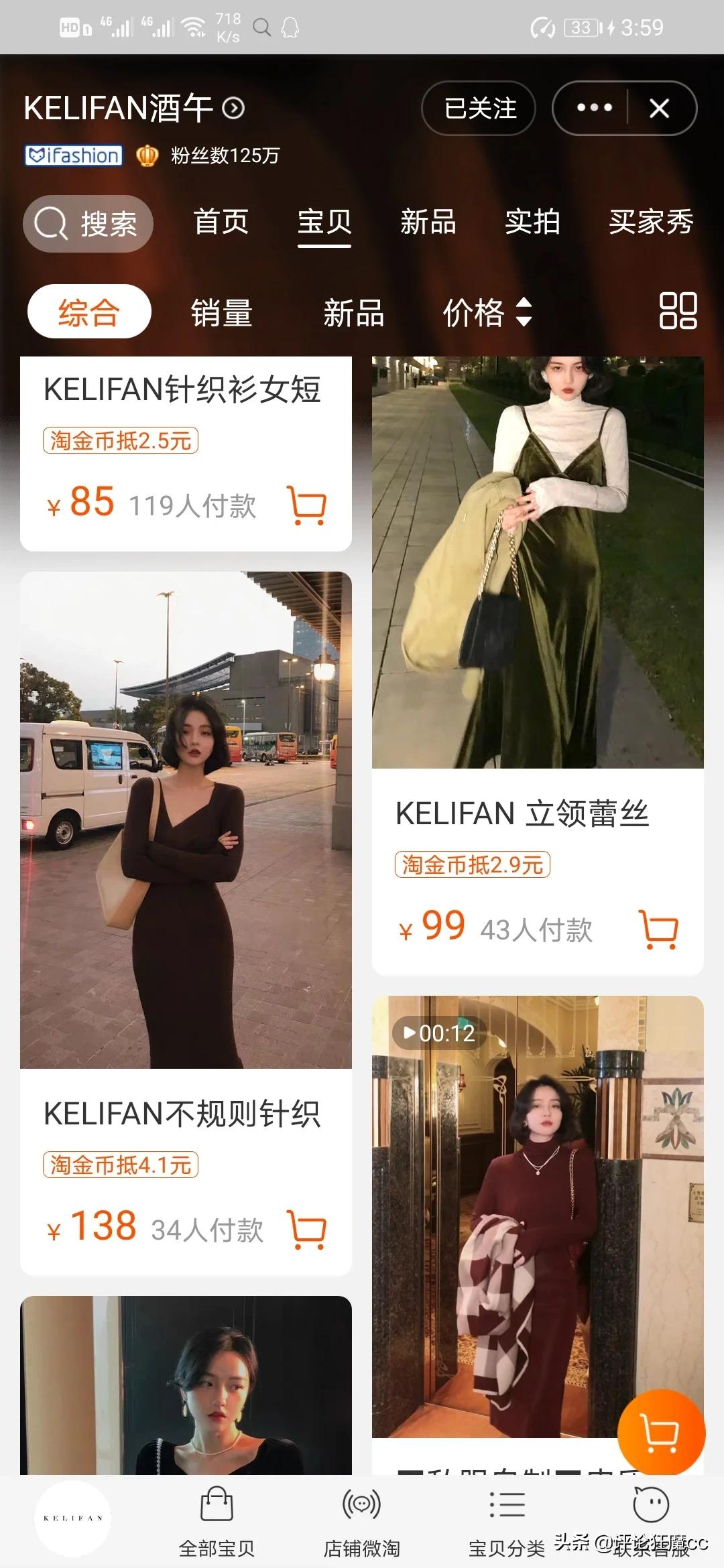This screenshot has width=724, height=1568.
Task: Select 销量 to sort by sales
Action: coord(221,312)
